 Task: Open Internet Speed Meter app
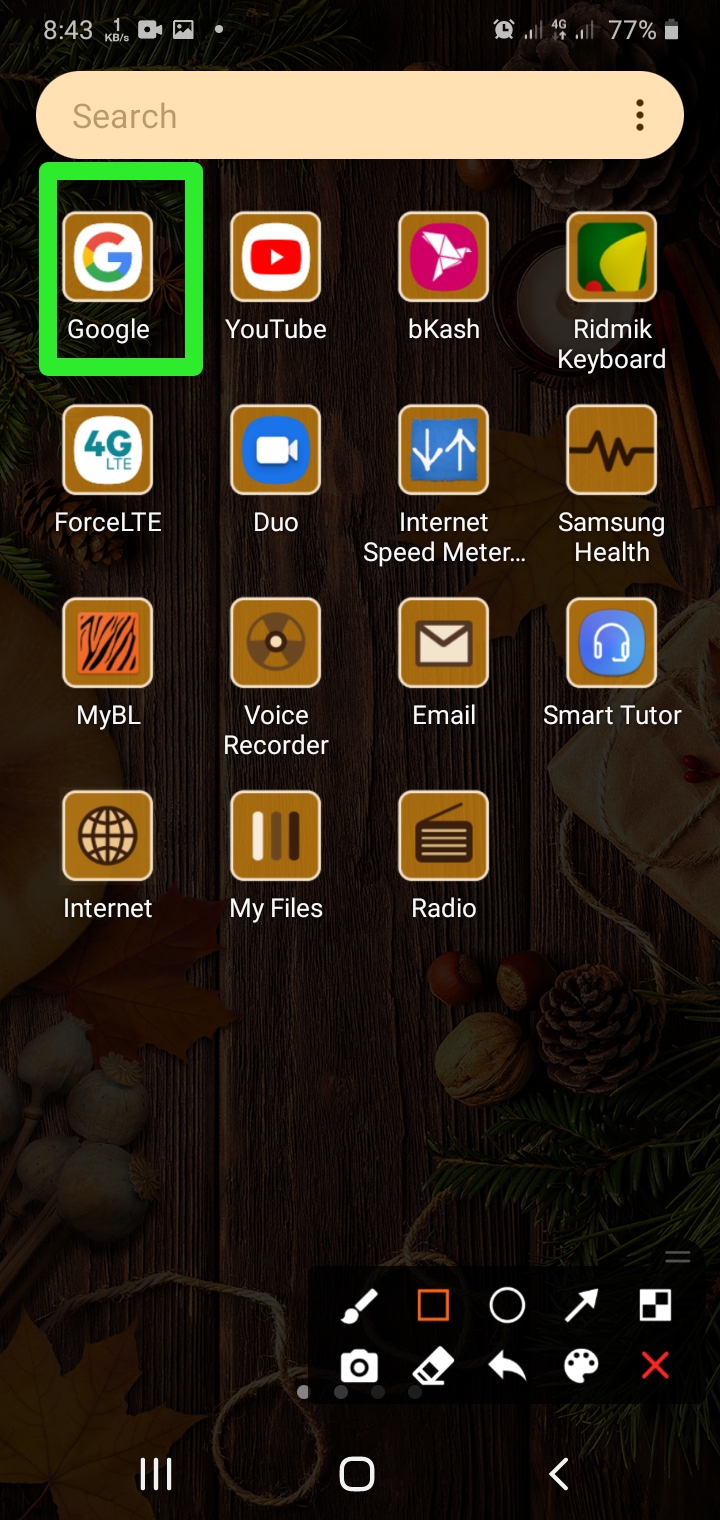444,450
